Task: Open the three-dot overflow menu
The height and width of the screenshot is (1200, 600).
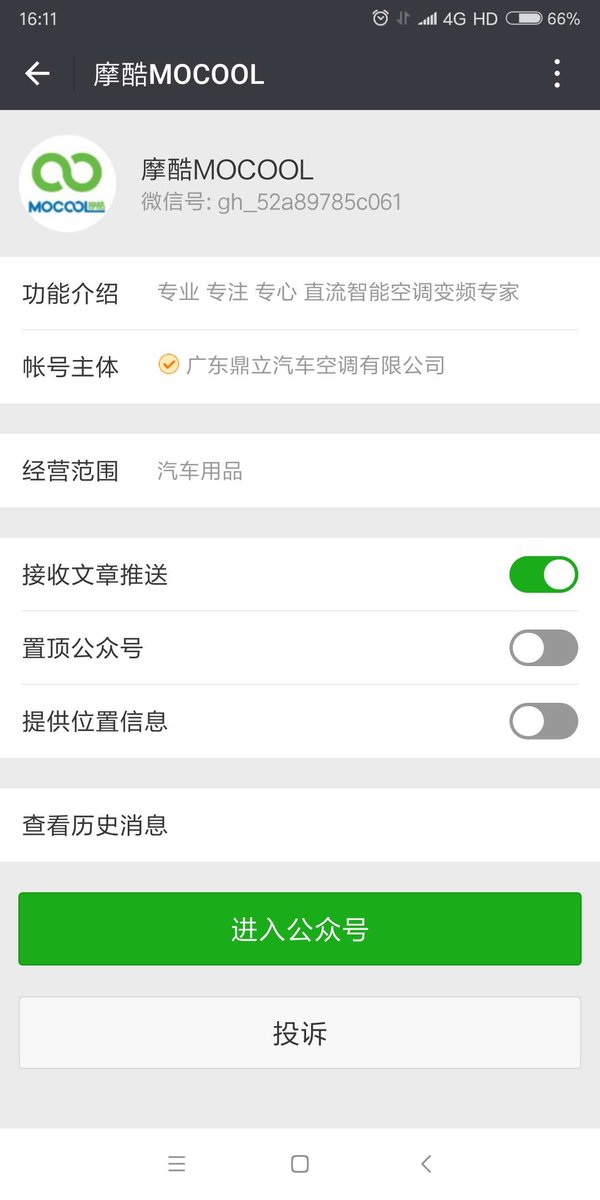Action: pos(557,74)
